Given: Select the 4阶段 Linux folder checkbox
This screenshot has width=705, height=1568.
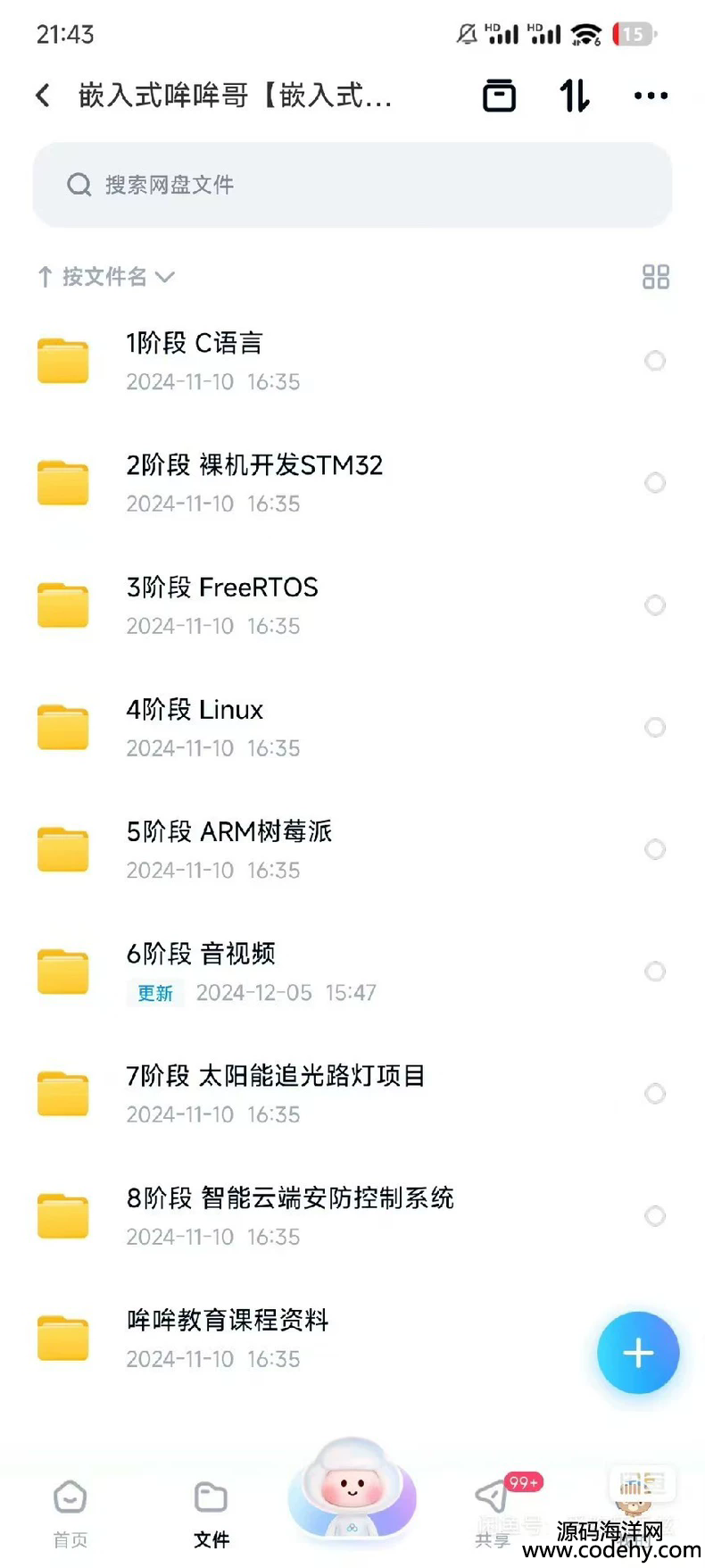Looking at the screenshot, I should tap(655, 728).
